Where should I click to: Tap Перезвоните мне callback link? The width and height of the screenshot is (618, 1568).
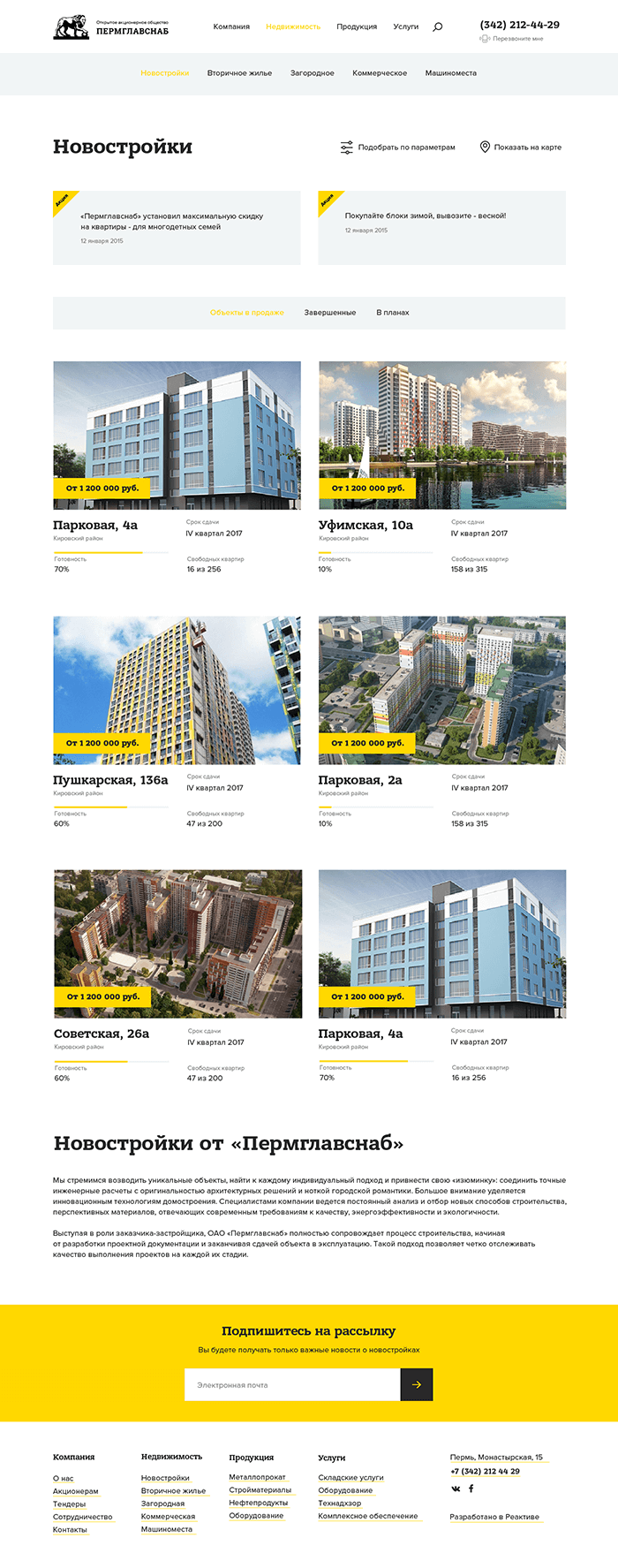[x=517, y=39]
